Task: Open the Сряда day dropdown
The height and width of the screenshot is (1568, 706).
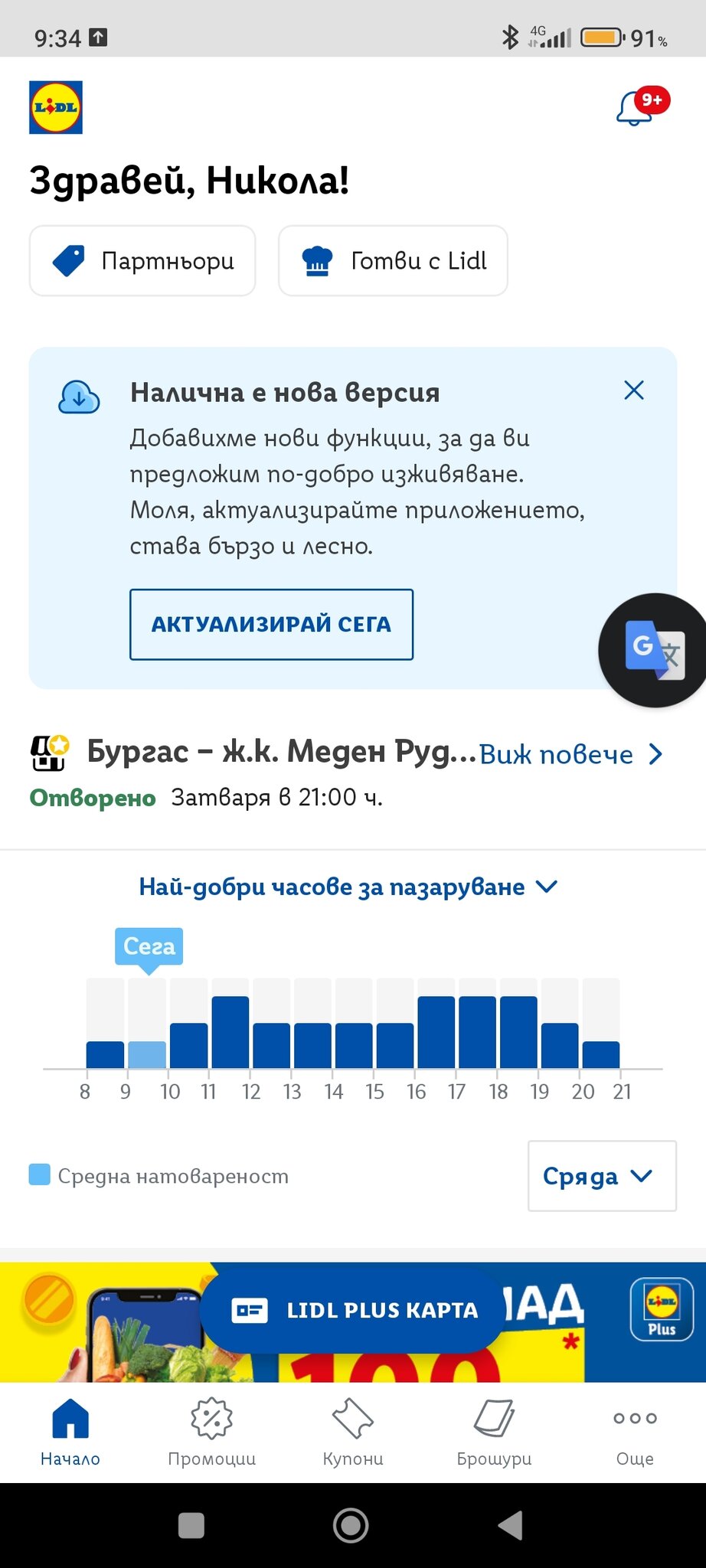Action: pyautogui.click(x=601, y=1176)
